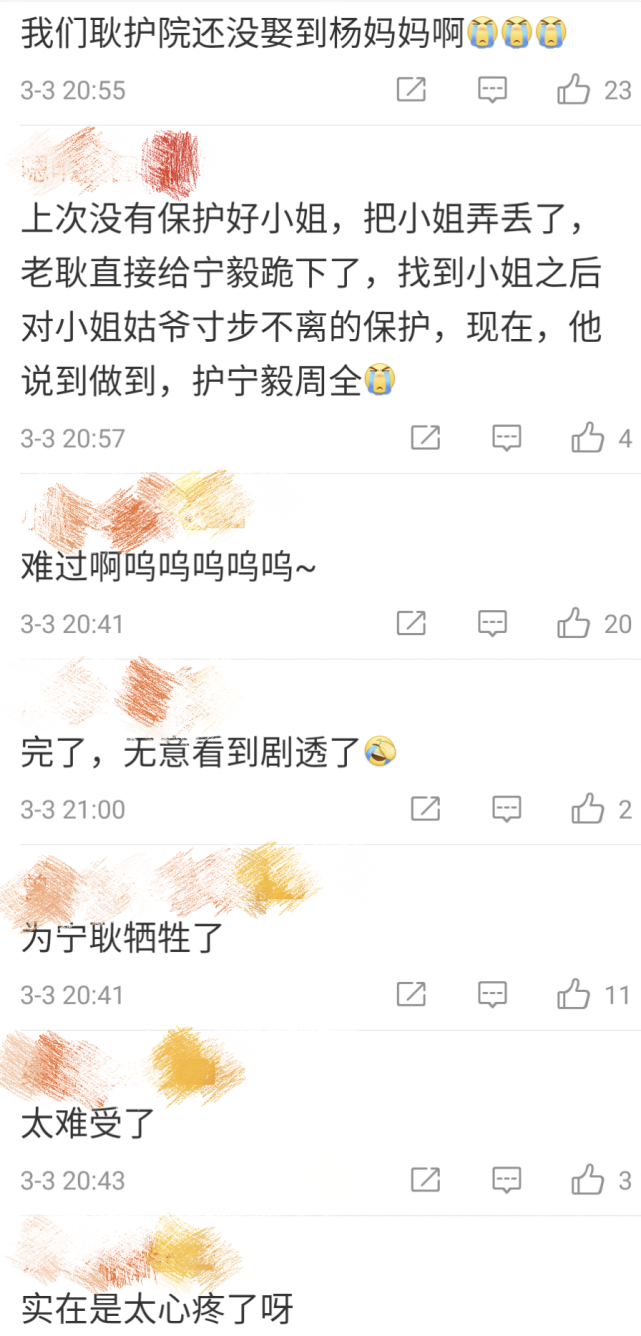Like the 为宁耿牺牲了 comment
The image size is (641, 1336).
click(574, 995)
